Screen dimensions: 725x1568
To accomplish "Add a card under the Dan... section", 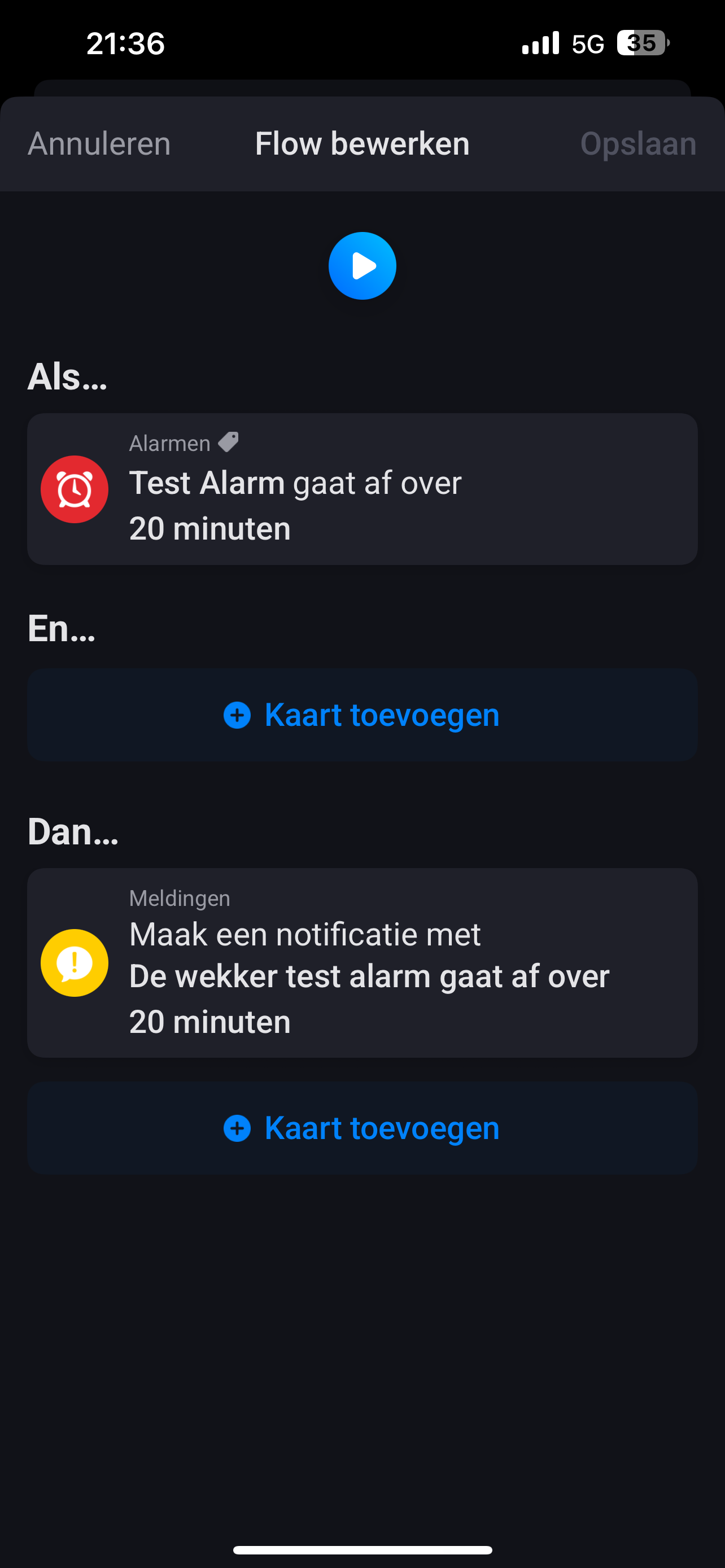I will tap(362, 1128).
